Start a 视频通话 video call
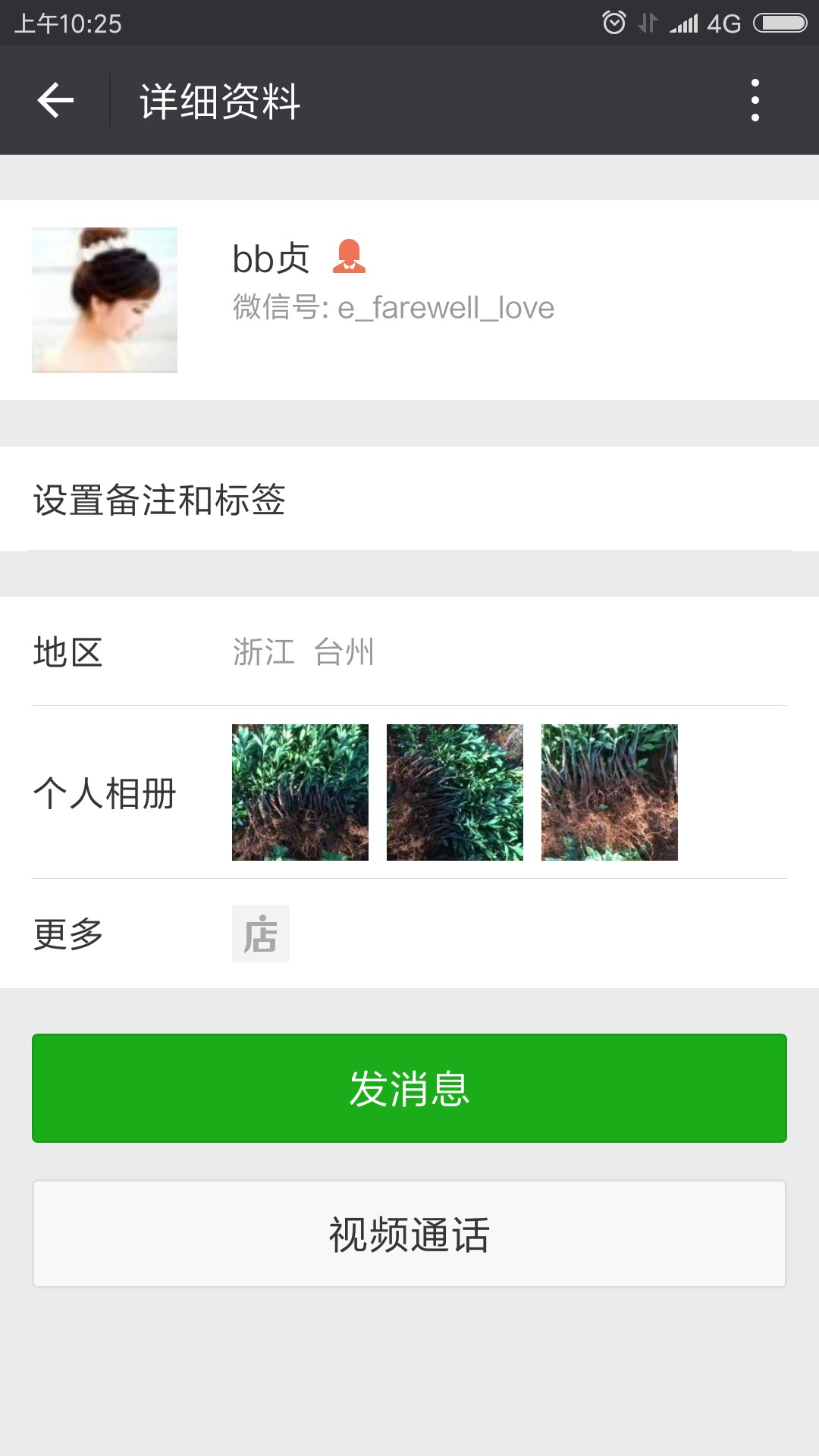 [409, 1234]
